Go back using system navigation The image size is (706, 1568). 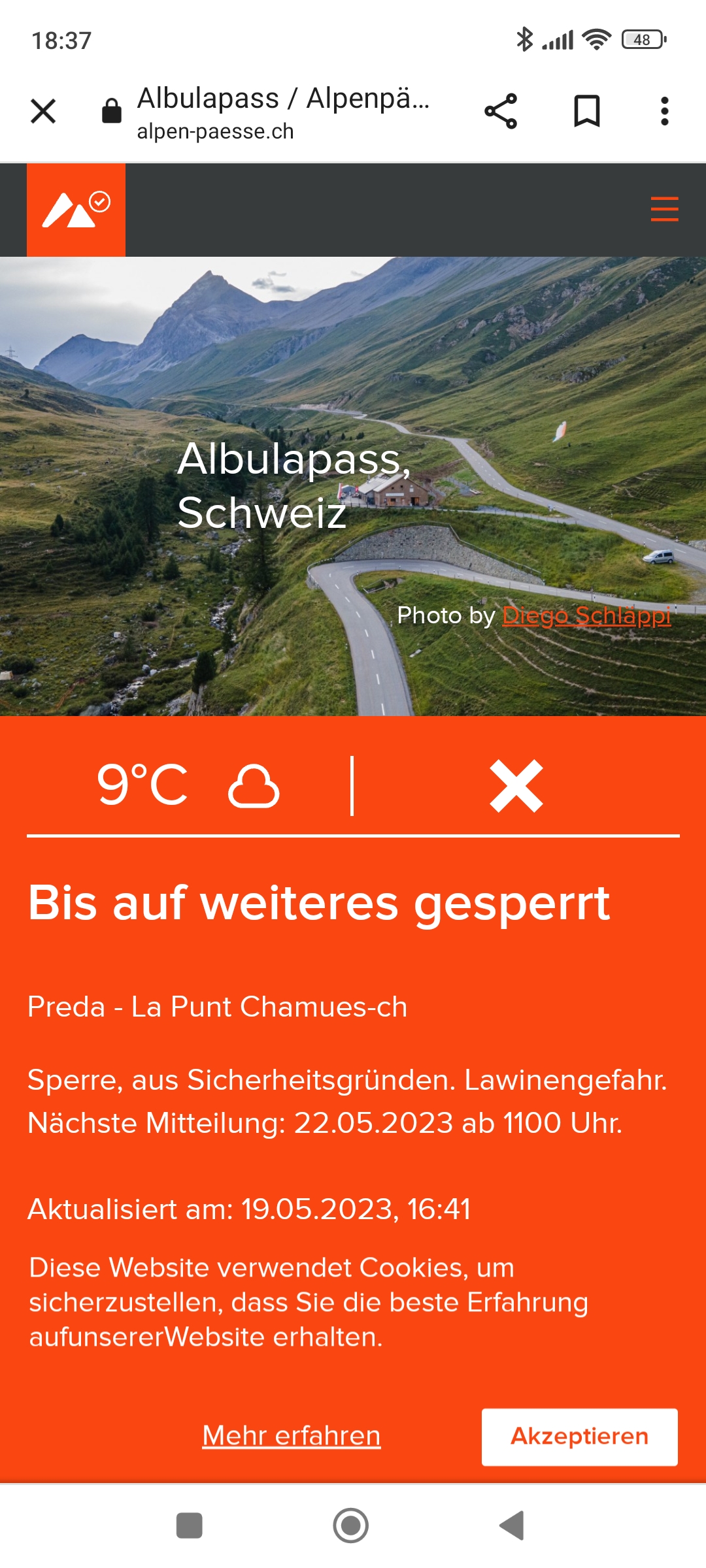pyautogui.click(x=512, y=1526)
